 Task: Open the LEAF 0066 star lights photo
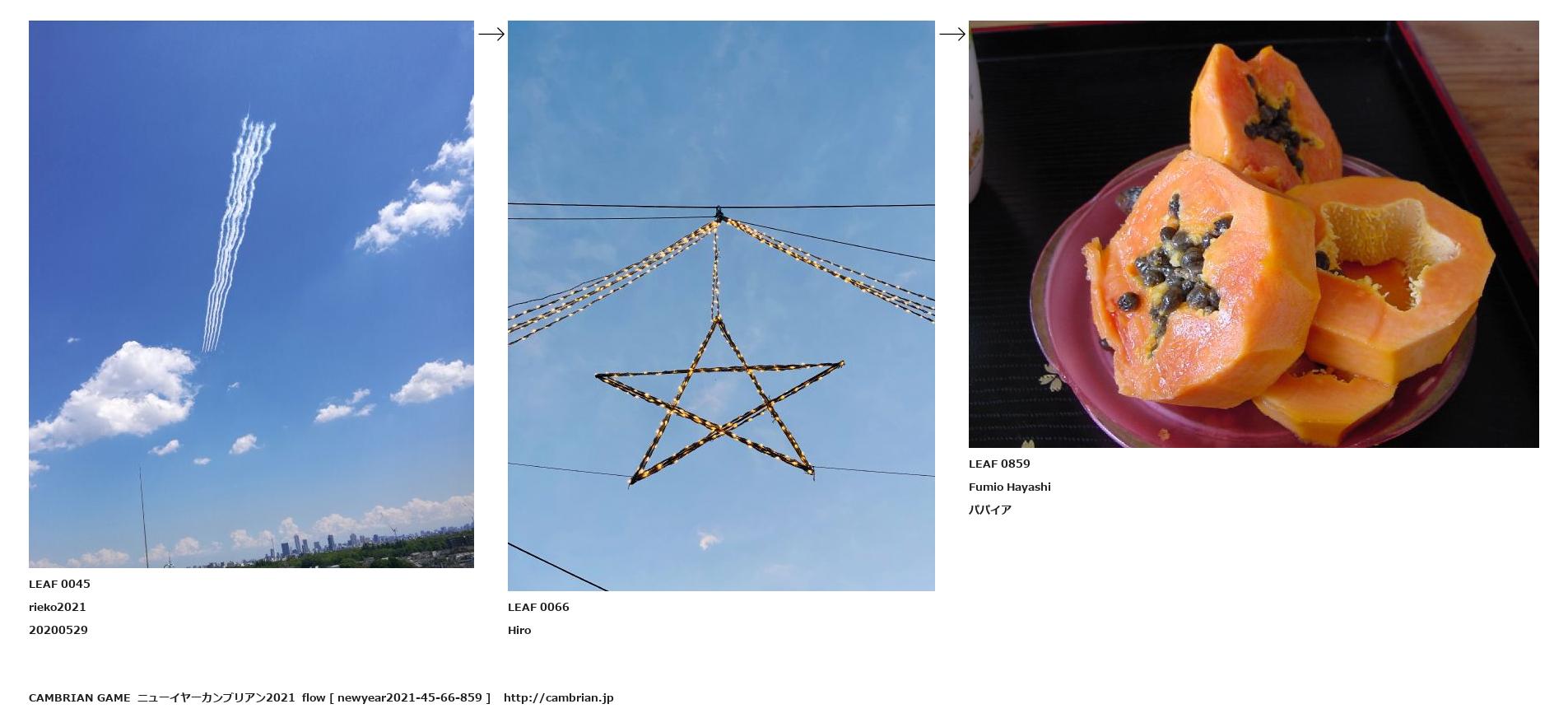[721, 305]
